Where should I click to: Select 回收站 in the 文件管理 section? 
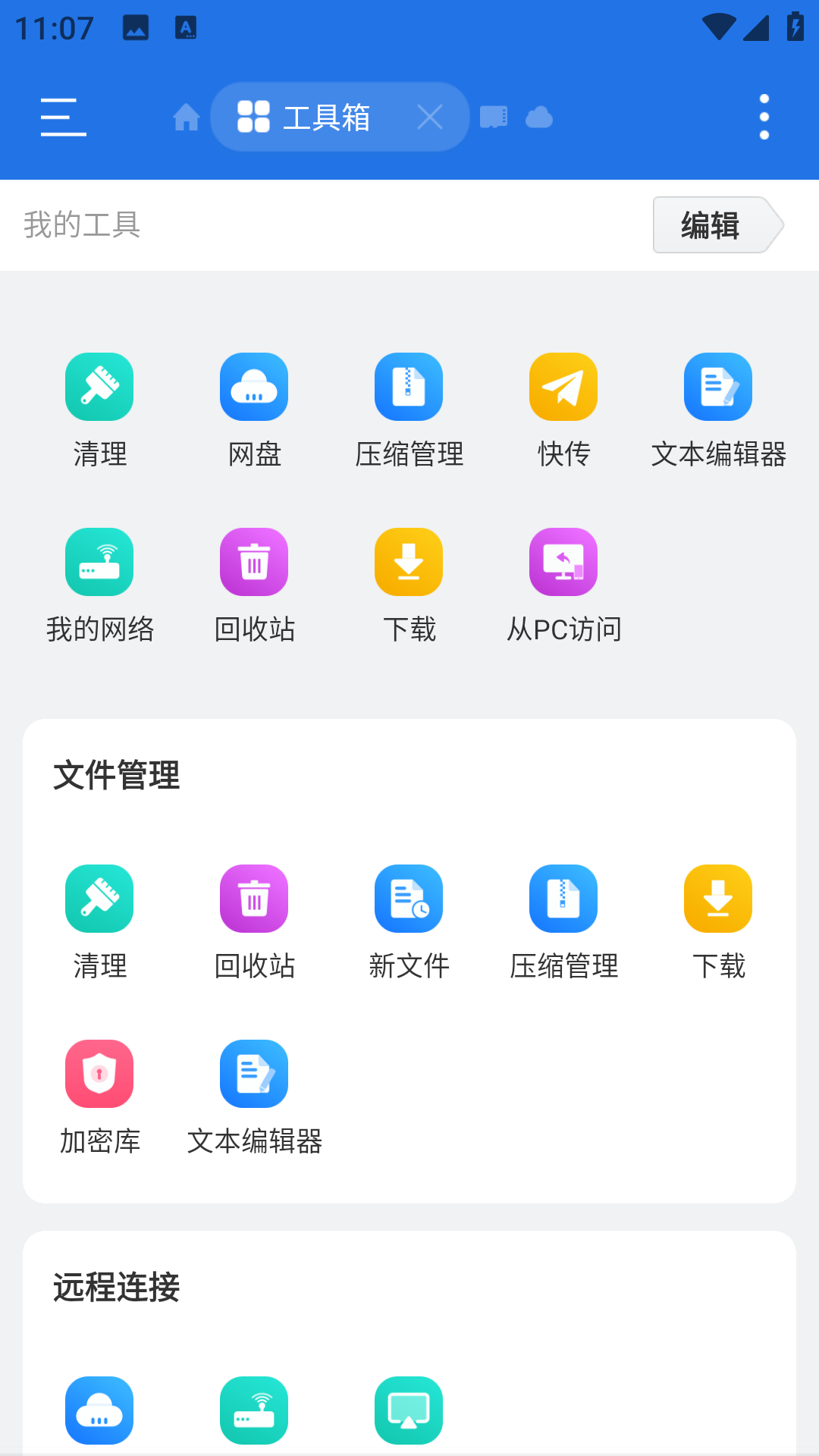point(254,899)
